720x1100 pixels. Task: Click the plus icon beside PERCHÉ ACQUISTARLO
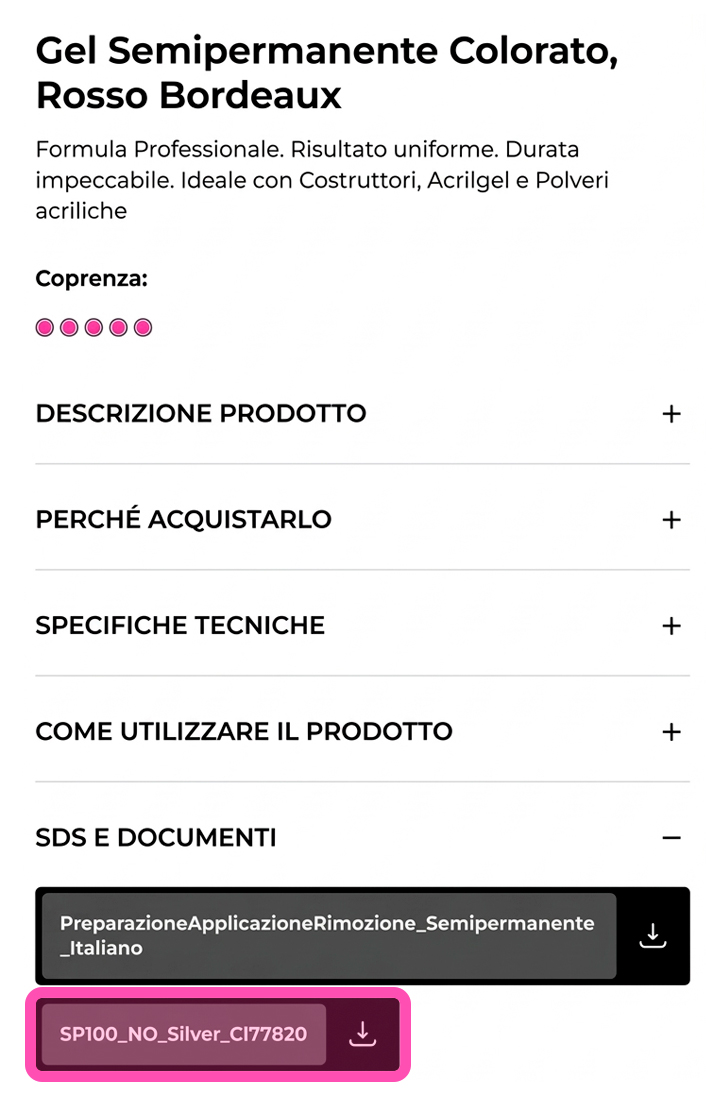pos(671,519)
